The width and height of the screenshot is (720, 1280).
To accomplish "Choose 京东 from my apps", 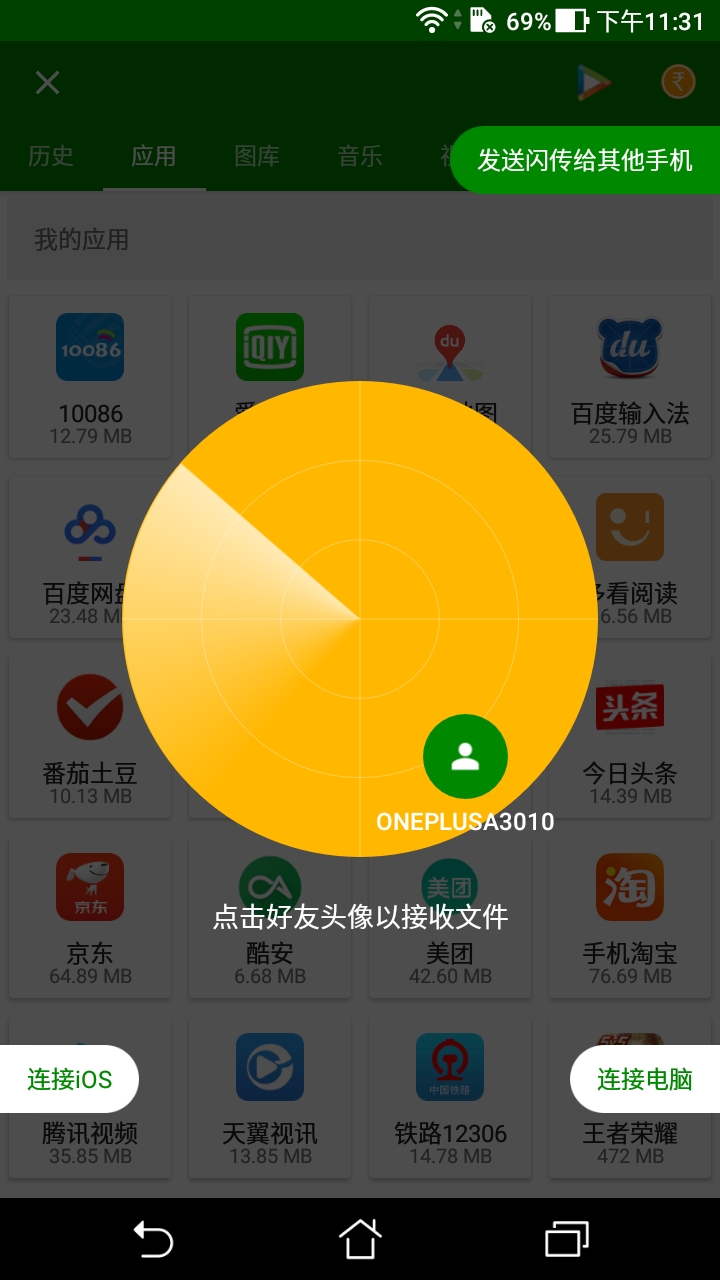I will point(90,887).
